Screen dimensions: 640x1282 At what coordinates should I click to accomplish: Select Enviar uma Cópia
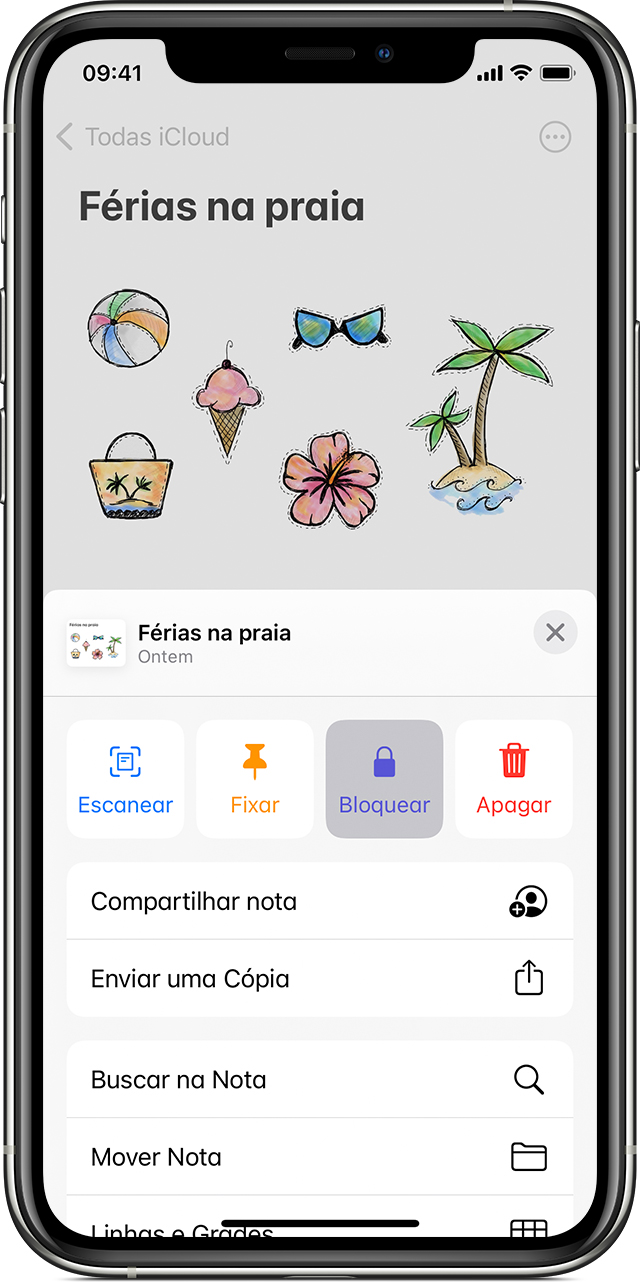(x=320, y=978)
